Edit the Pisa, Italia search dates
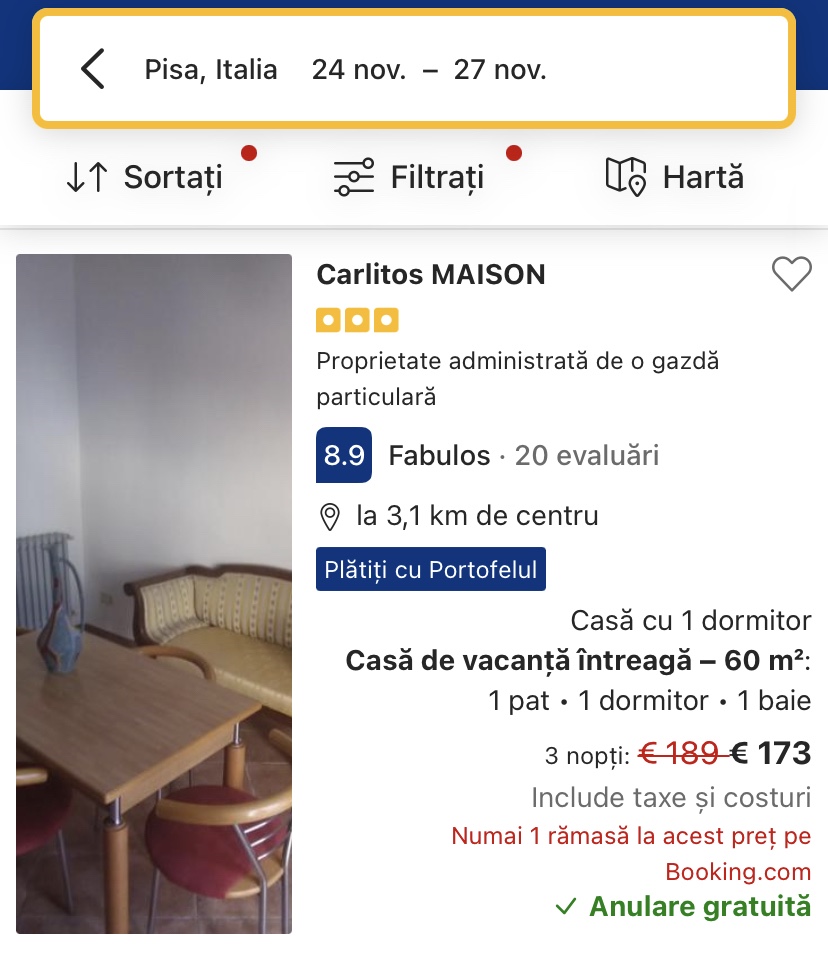Viewport: 828px width, 957px height. 429,70
